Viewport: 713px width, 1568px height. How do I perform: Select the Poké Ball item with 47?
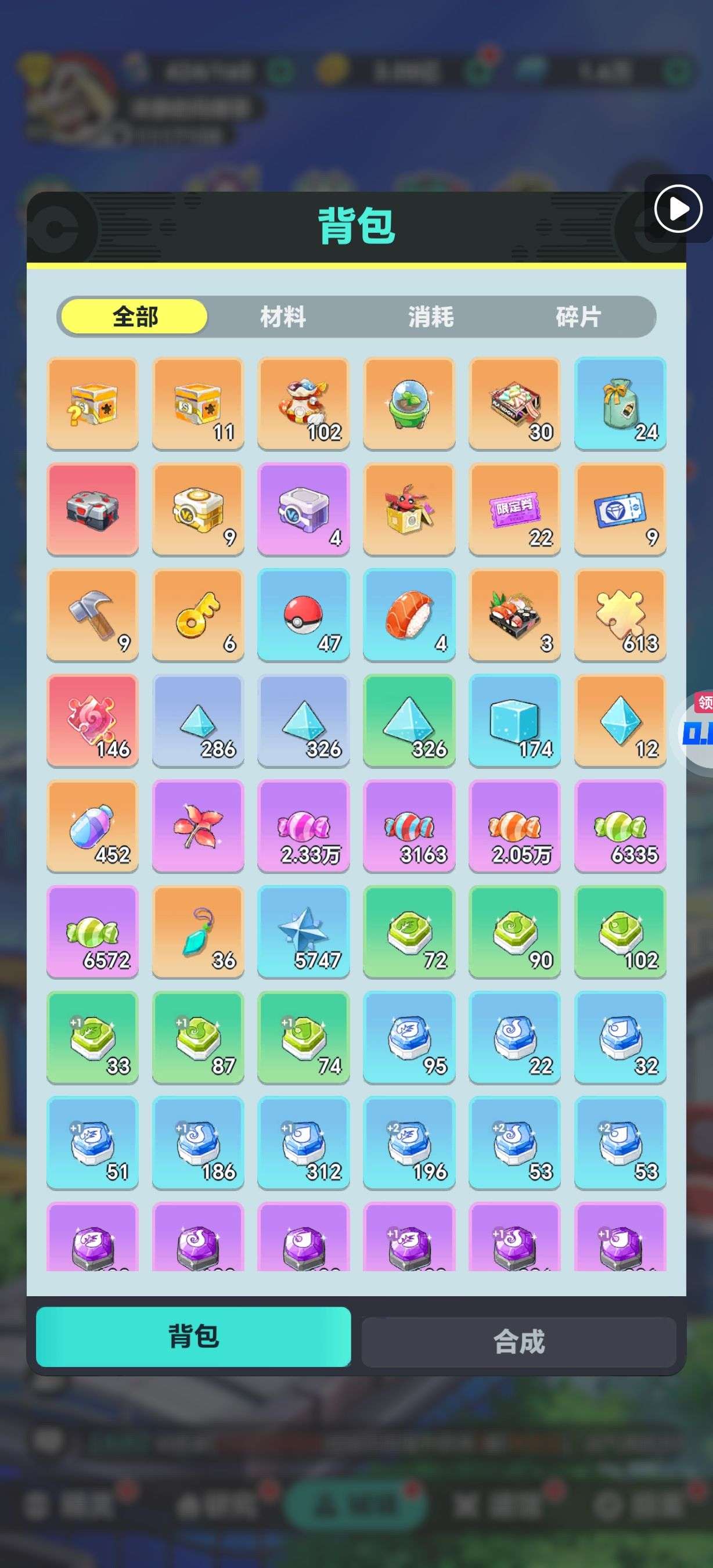click(304, 615)
